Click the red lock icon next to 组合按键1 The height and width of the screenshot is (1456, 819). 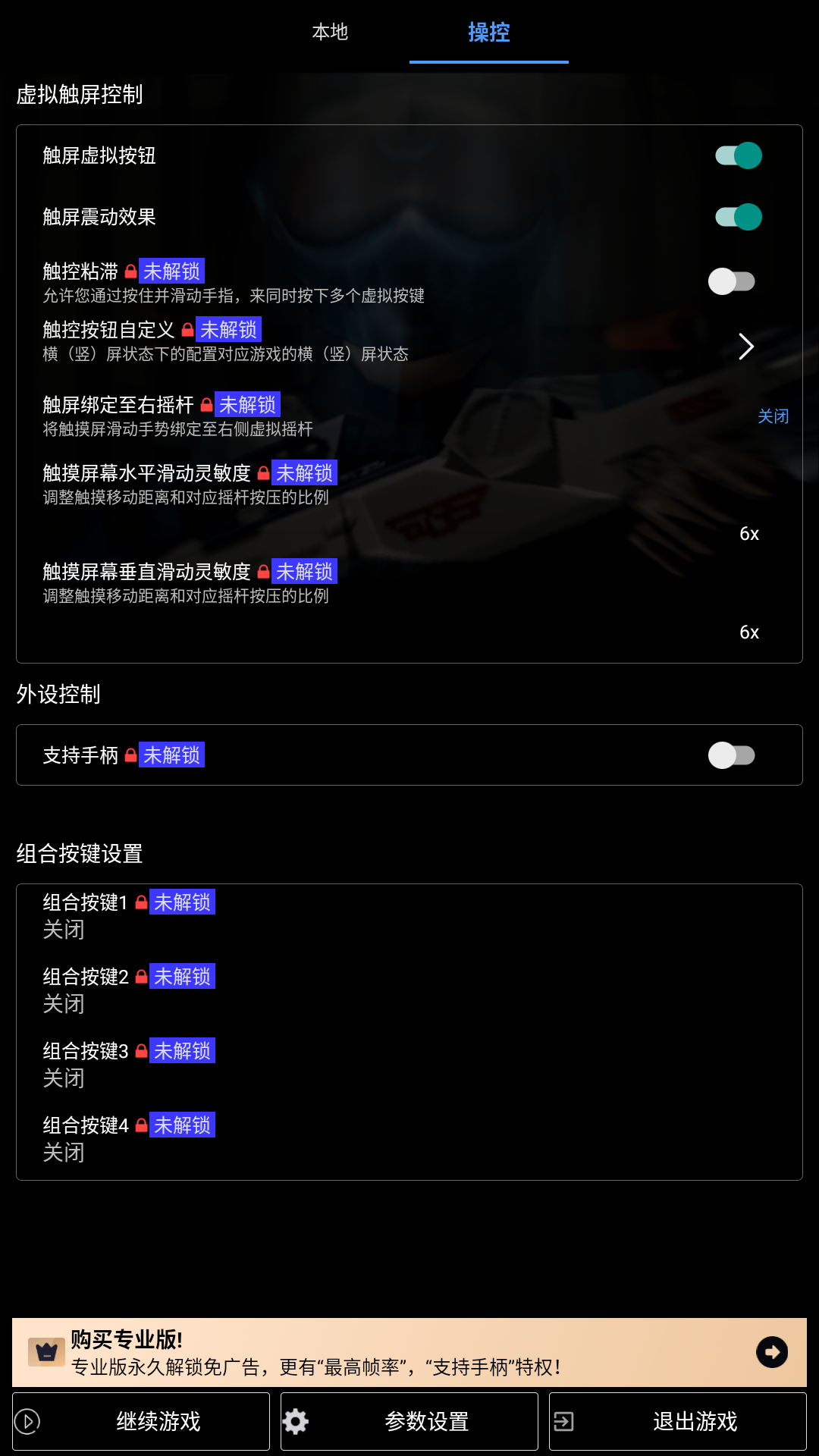[142, 901]
